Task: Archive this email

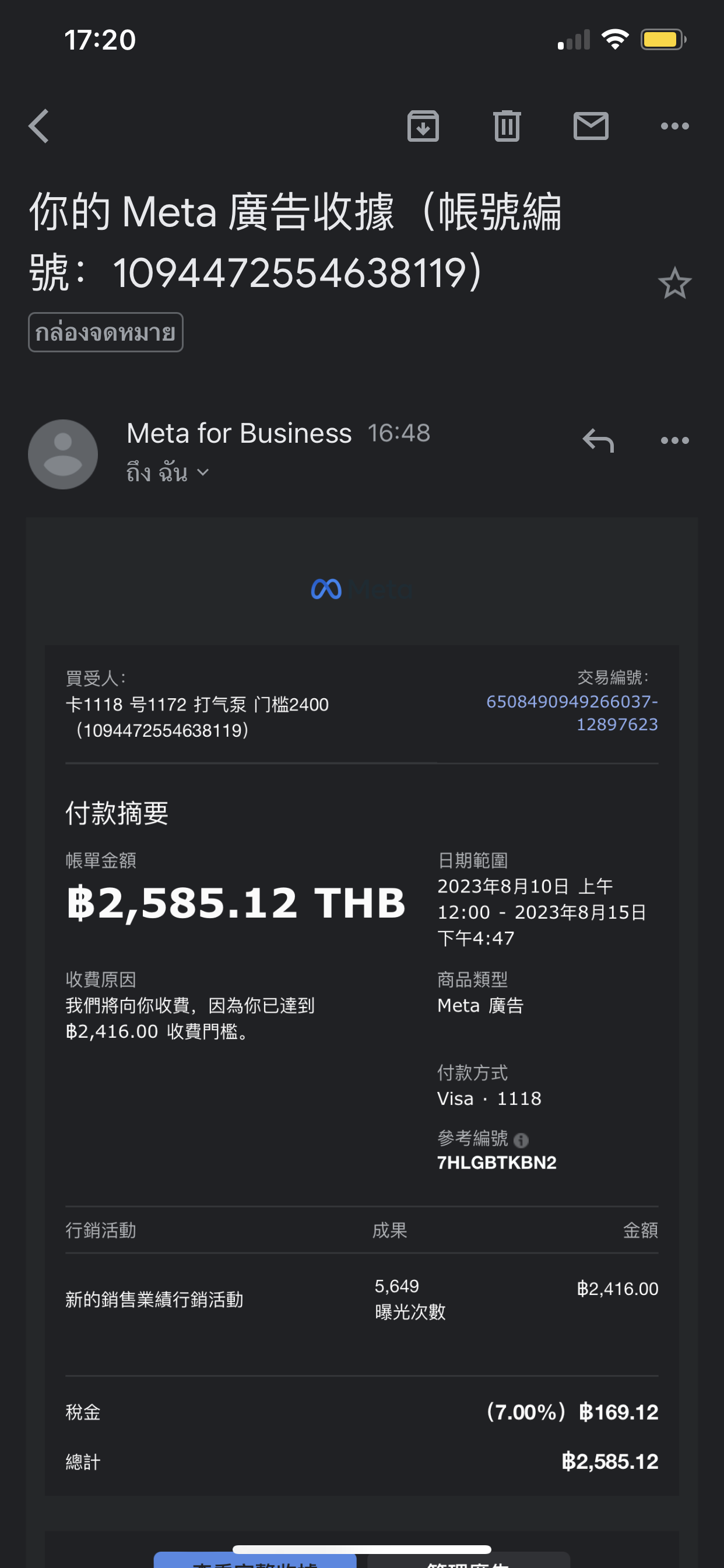Action: [423, 126]
